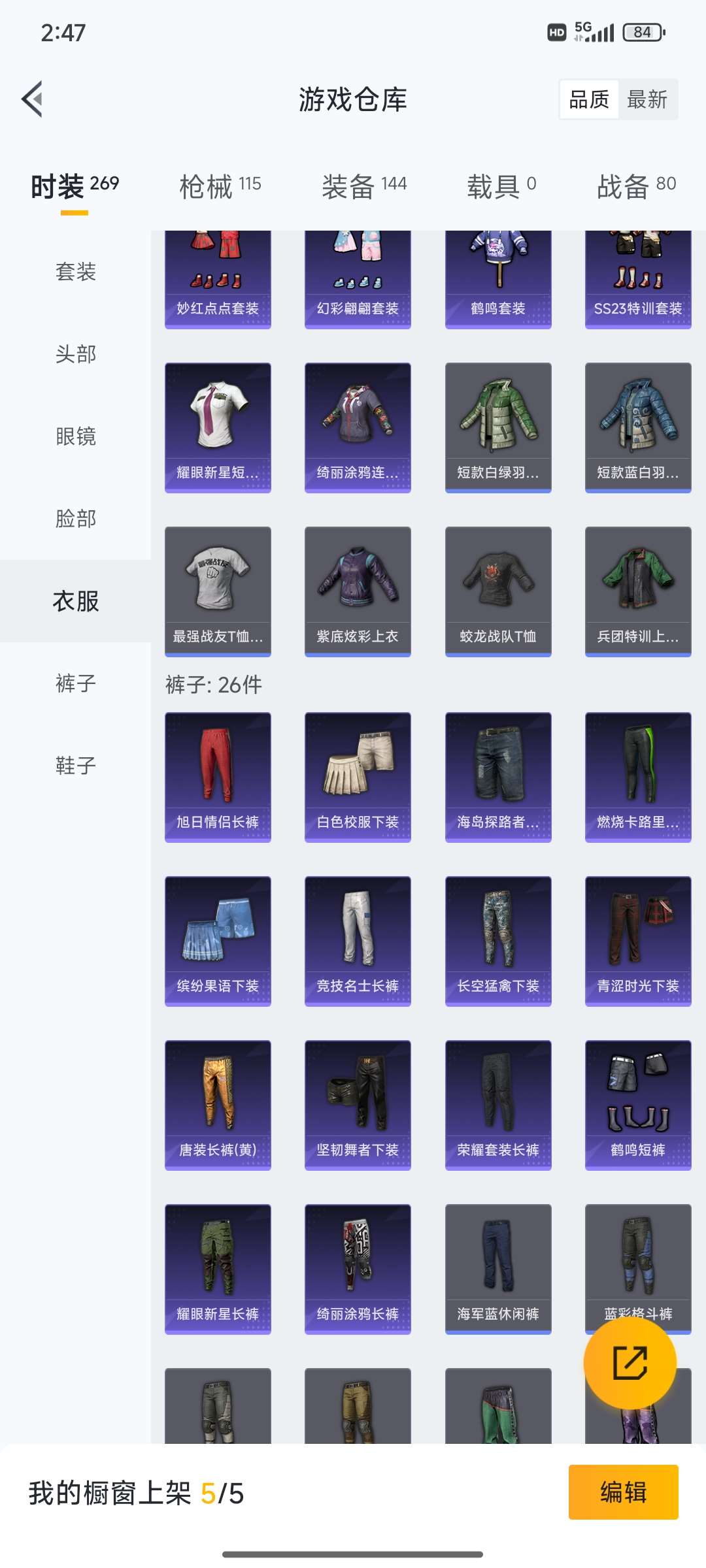Tap the 编辑 button
The image size is (706, 1568).
click(x=623, y=1492)
